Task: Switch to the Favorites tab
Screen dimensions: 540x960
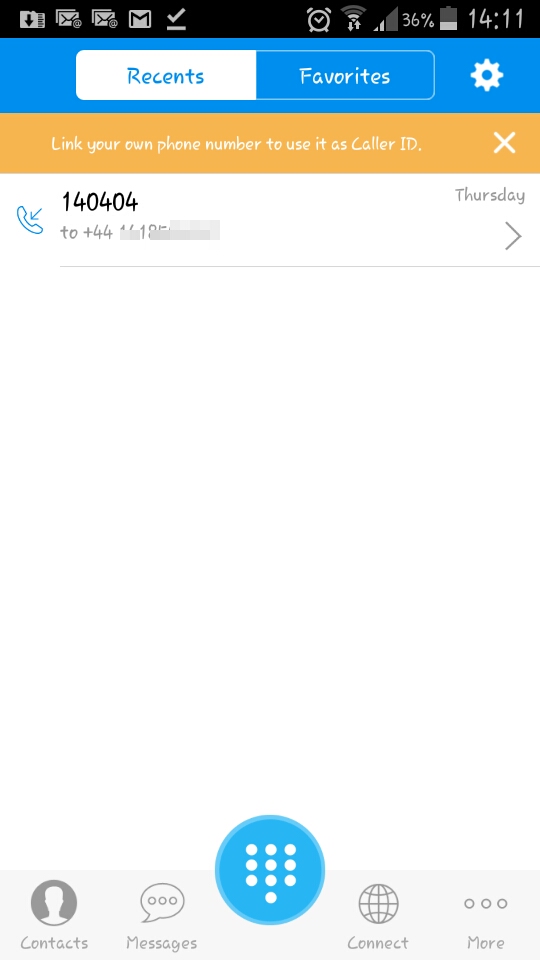Action: pyautogui.click(x=345, y=75)
